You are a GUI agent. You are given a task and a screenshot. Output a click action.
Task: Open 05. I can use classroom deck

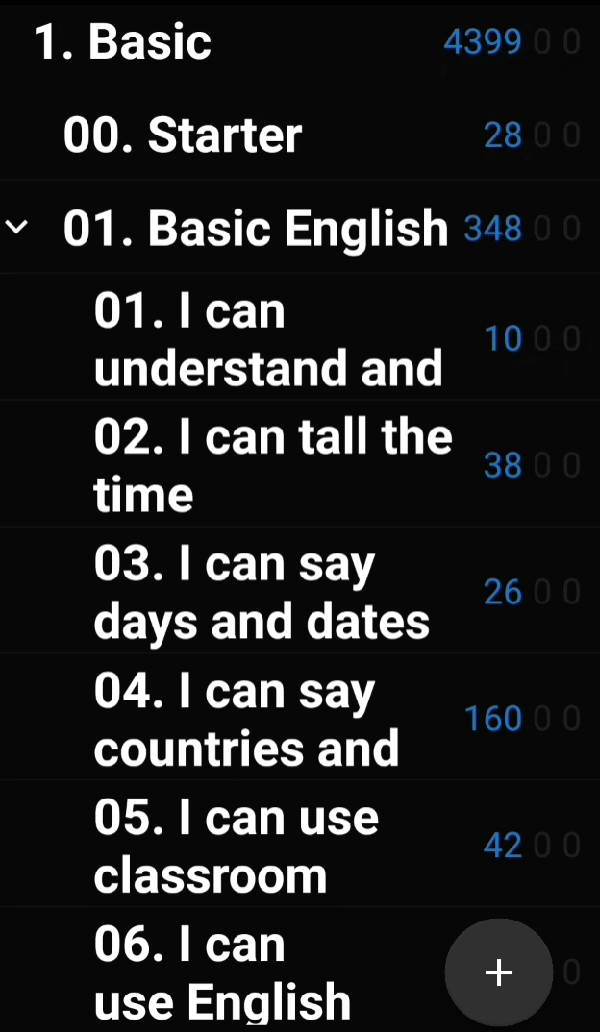[236, 846]
